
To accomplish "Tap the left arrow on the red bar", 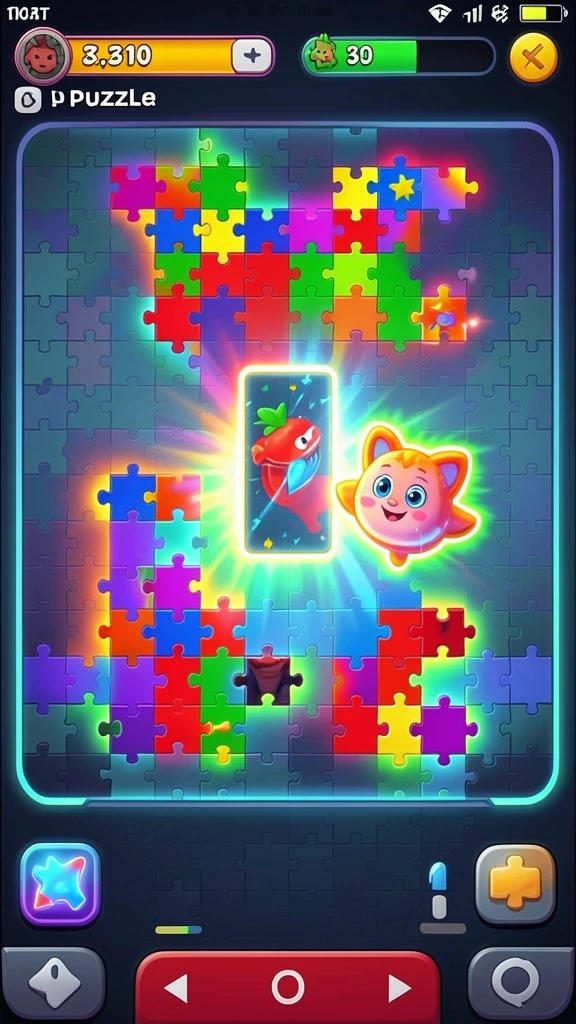I will pos(176,987).
